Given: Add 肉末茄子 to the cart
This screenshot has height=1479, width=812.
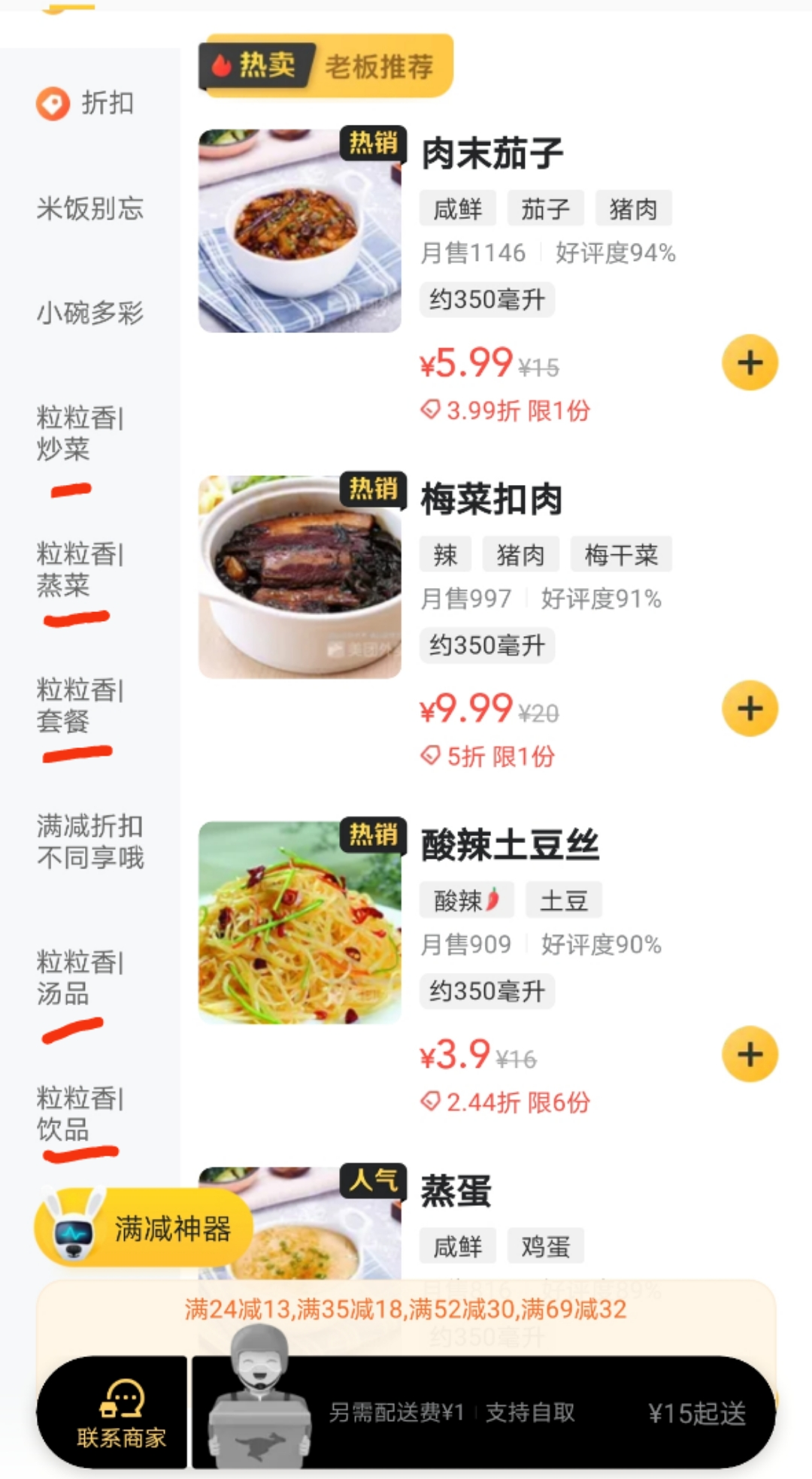Looking at the screenshot, I should tap(750, 363).
